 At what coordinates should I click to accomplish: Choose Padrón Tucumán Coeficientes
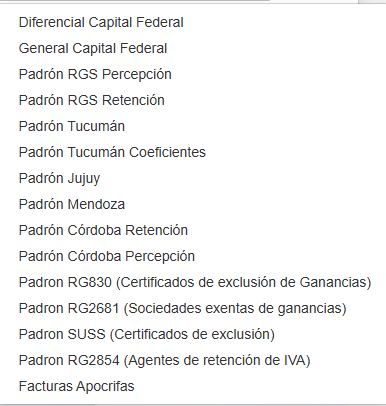point(193,152)
